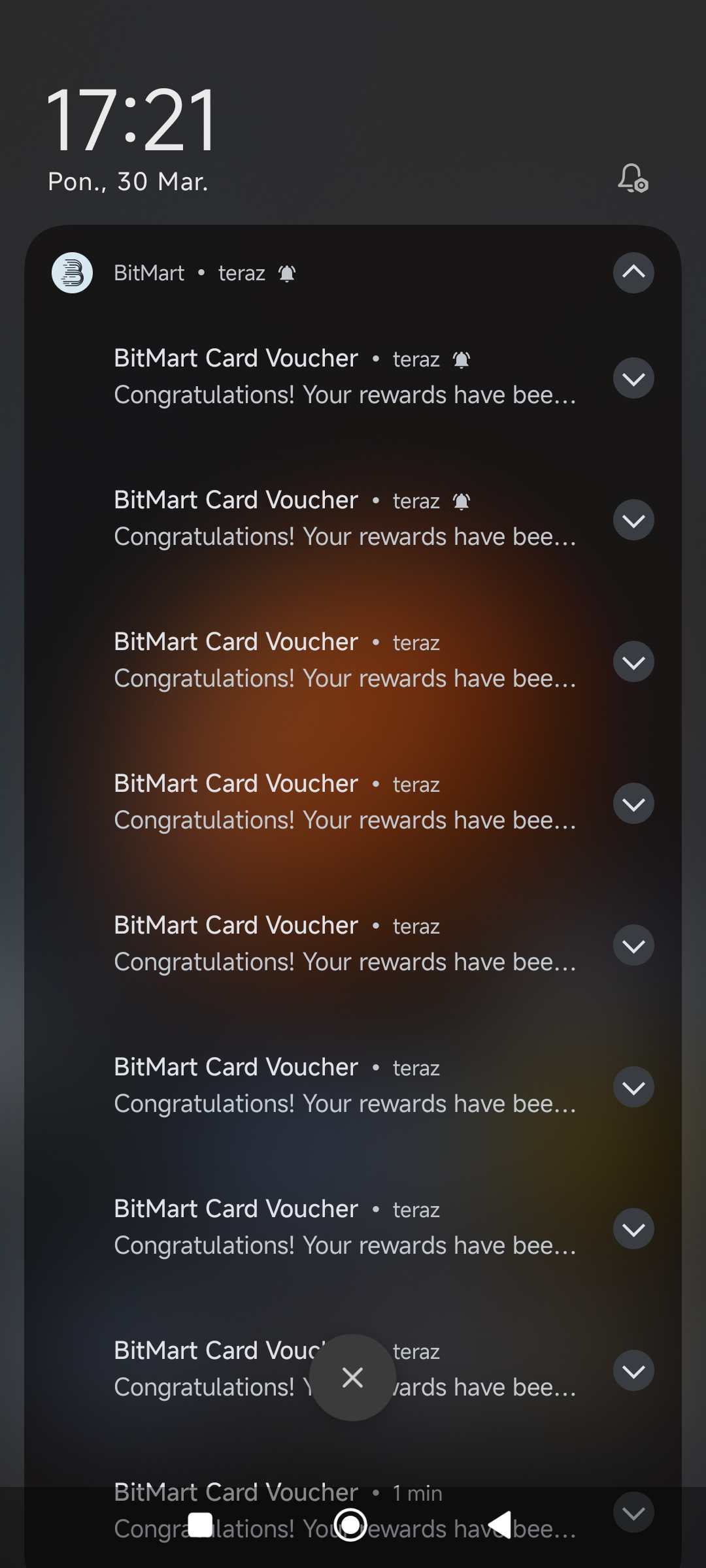Open notification settings bell icon
The height and width of the screenshot is (1568, 706).
(x=633, y=178)
